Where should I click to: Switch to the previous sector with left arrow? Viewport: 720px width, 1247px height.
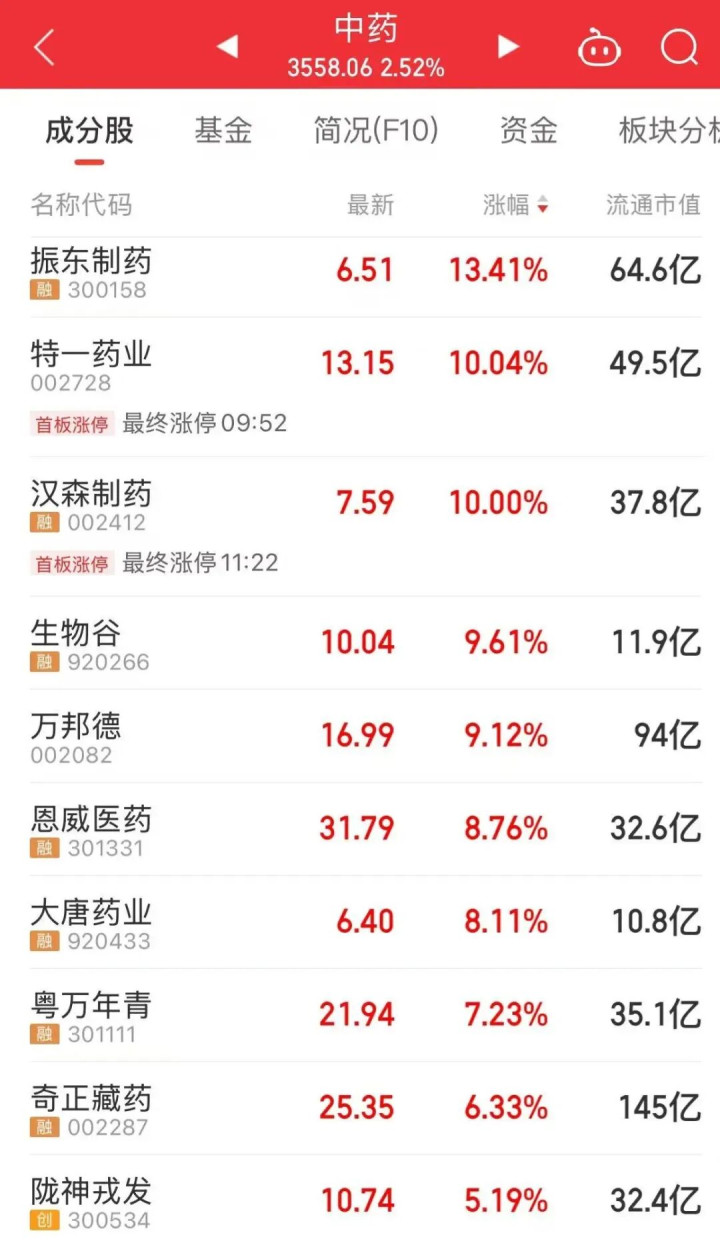coord(227,46)
